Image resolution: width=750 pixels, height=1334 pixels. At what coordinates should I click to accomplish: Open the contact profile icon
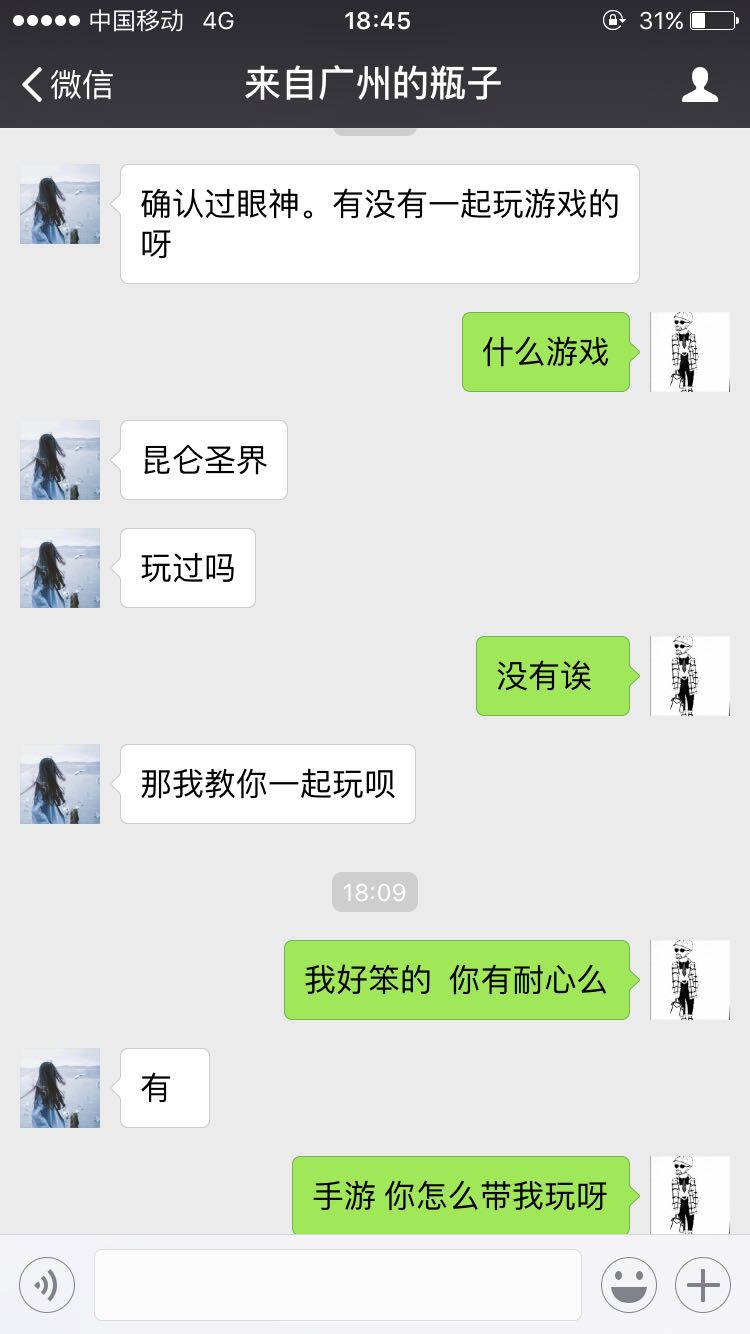coord(700,85)
